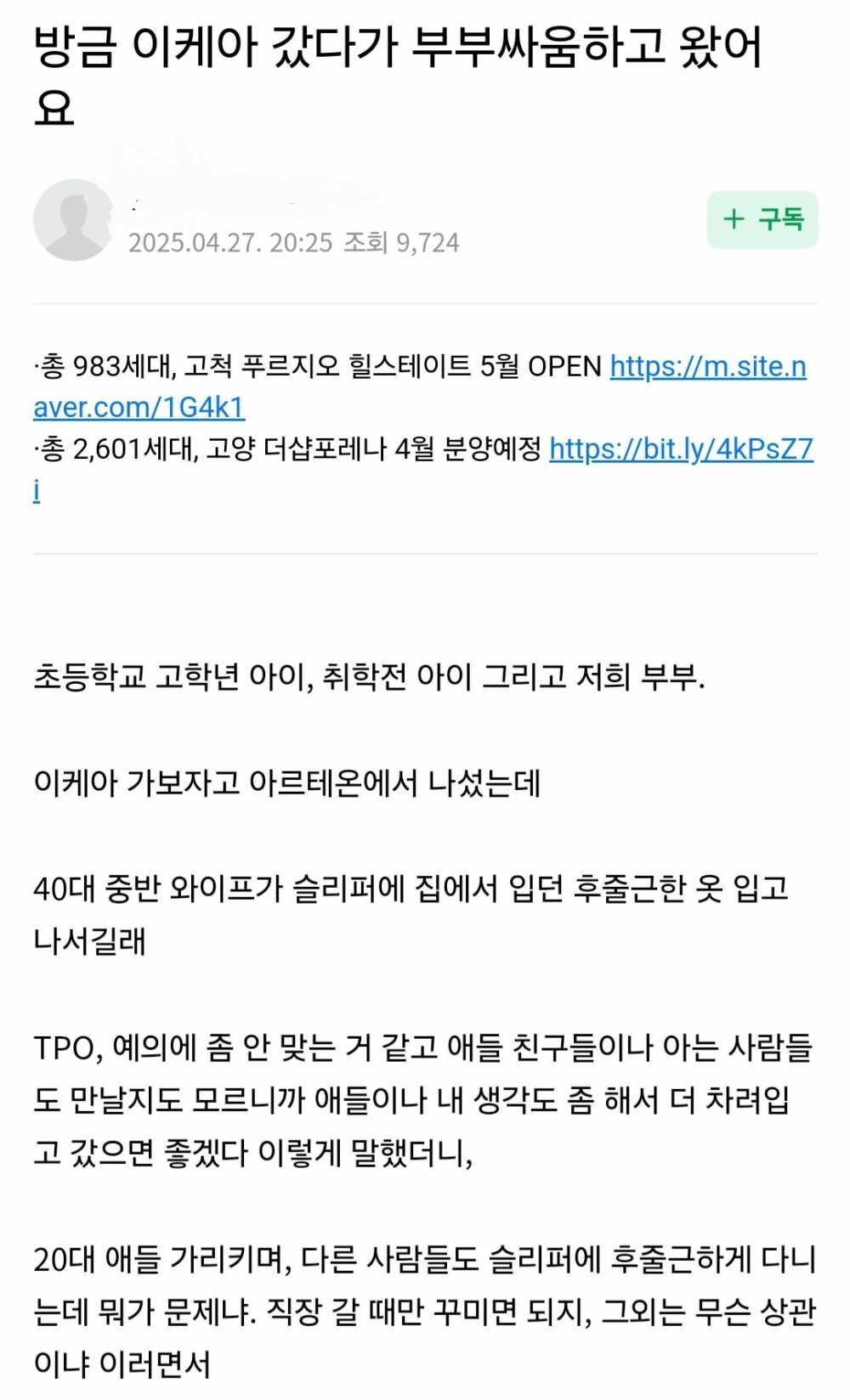
Task: Open the author's profile avatar
Action: [x=74, y=220]
